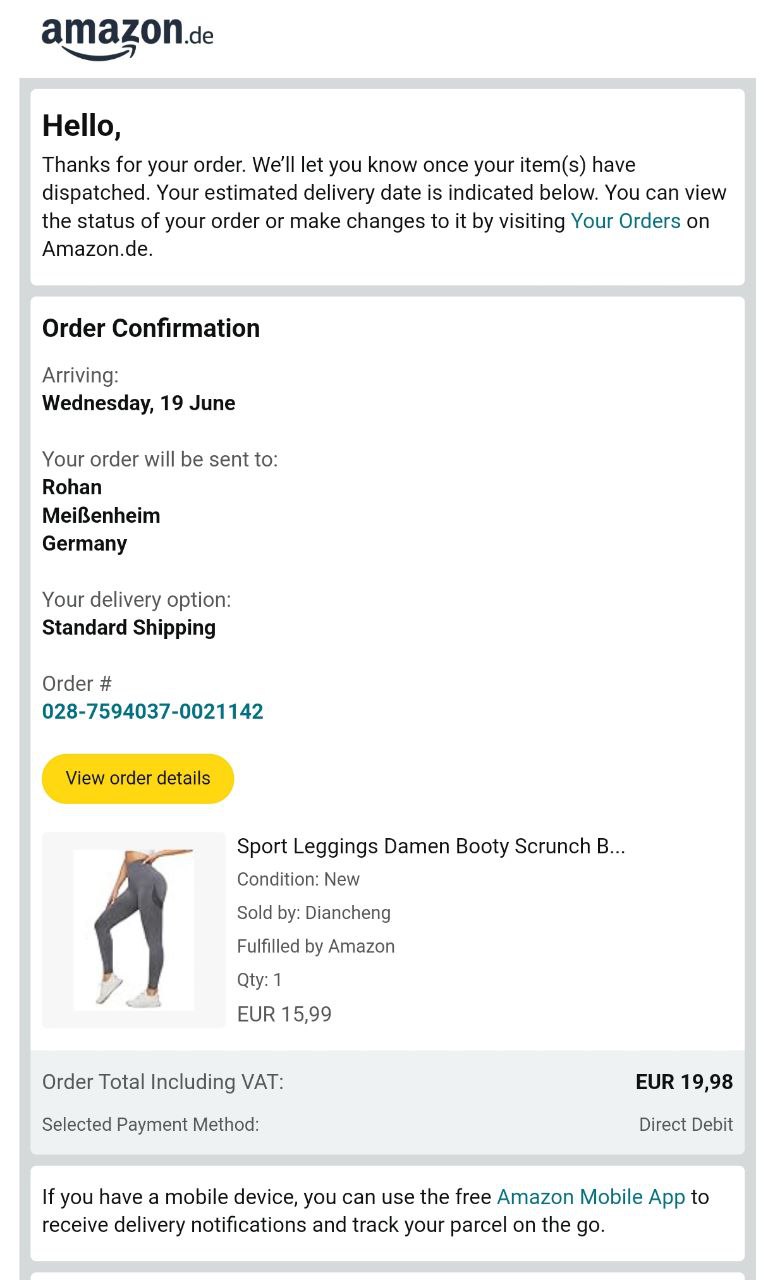
Task: Open the Your Orders link
Action: coord(625,221)
